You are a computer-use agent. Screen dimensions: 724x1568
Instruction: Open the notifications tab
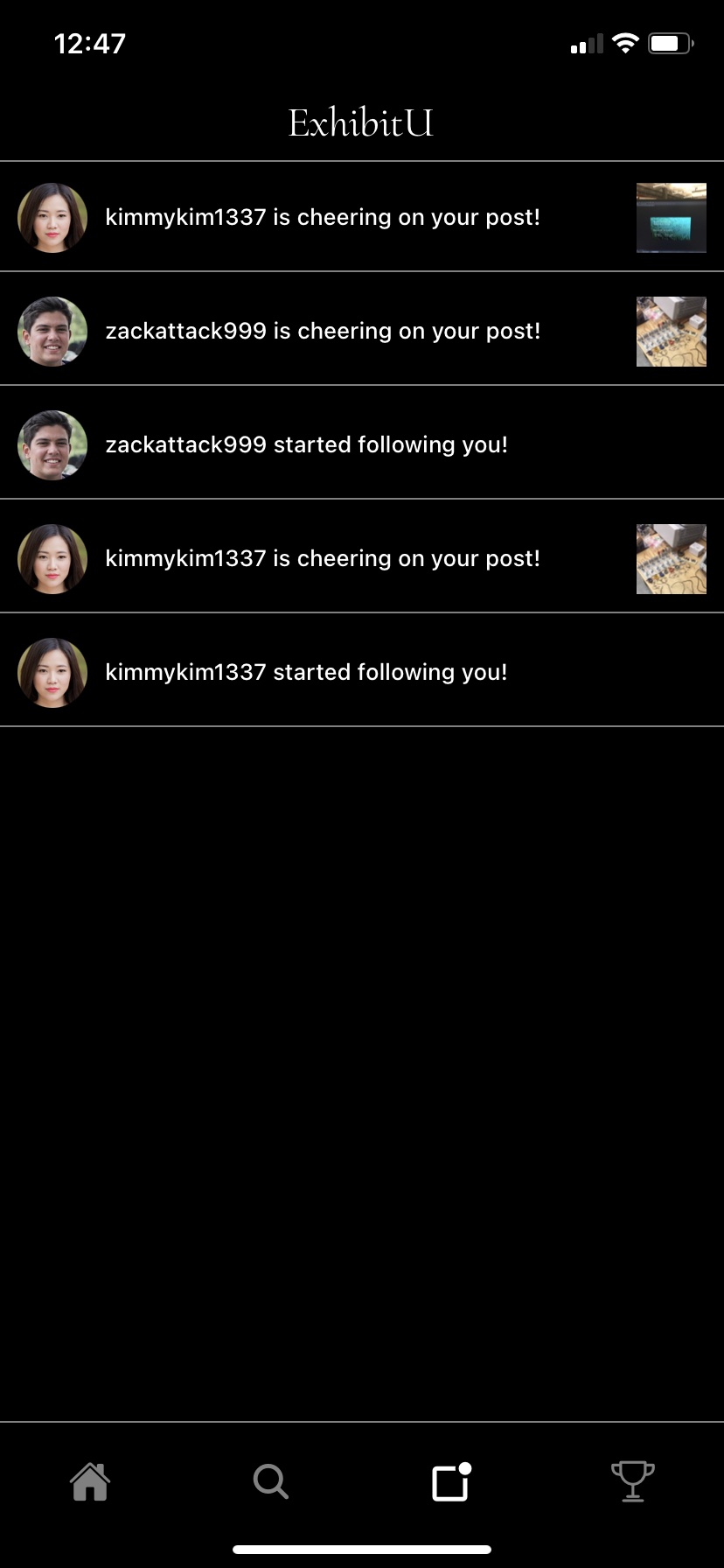pyautogui.click(x=451, y=1482)
